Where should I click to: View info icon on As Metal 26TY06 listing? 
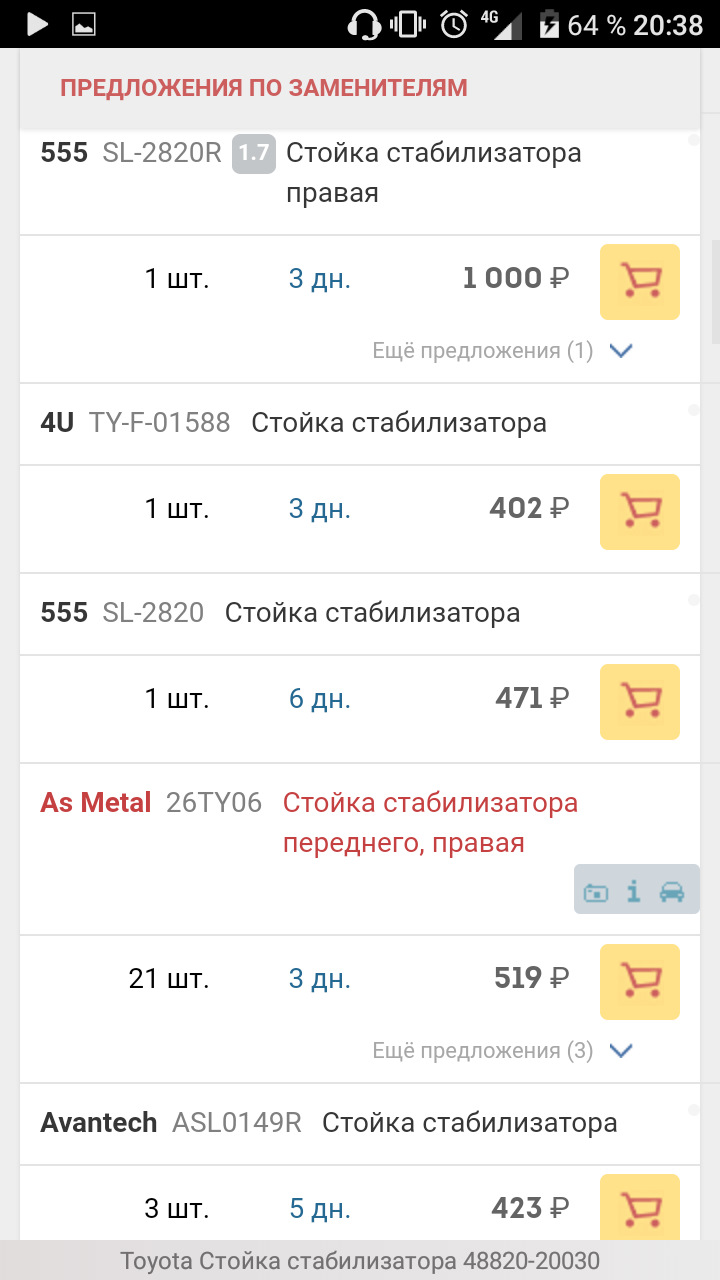pos(634,890)
